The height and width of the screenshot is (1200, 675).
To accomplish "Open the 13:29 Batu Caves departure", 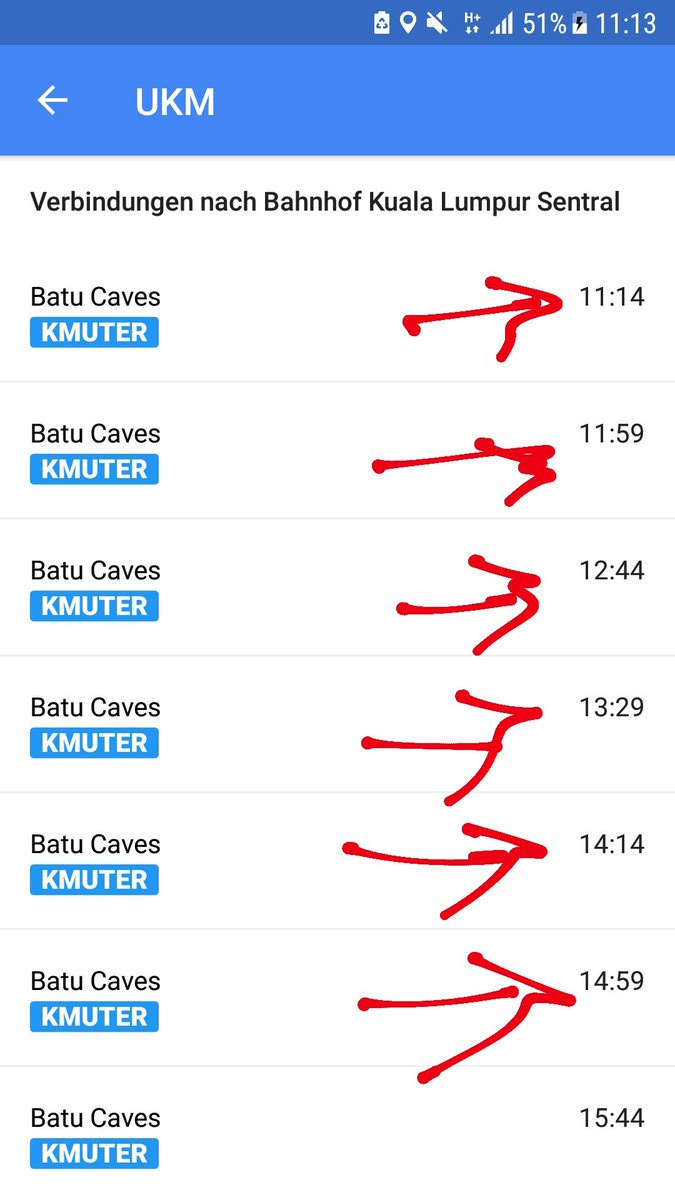I will click(337, 724).
